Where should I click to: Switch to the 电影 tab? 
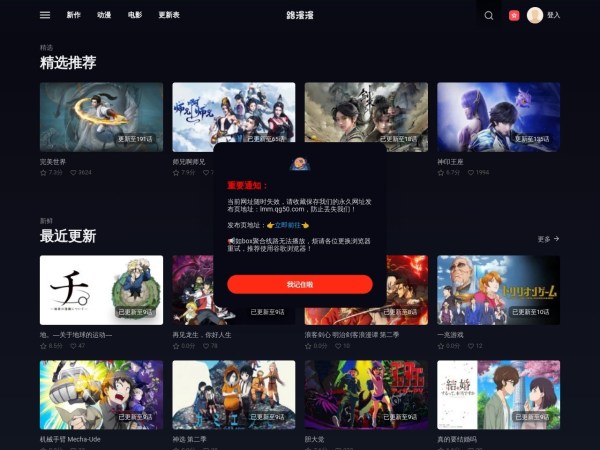pyautogui.click(x=135, y=15)
